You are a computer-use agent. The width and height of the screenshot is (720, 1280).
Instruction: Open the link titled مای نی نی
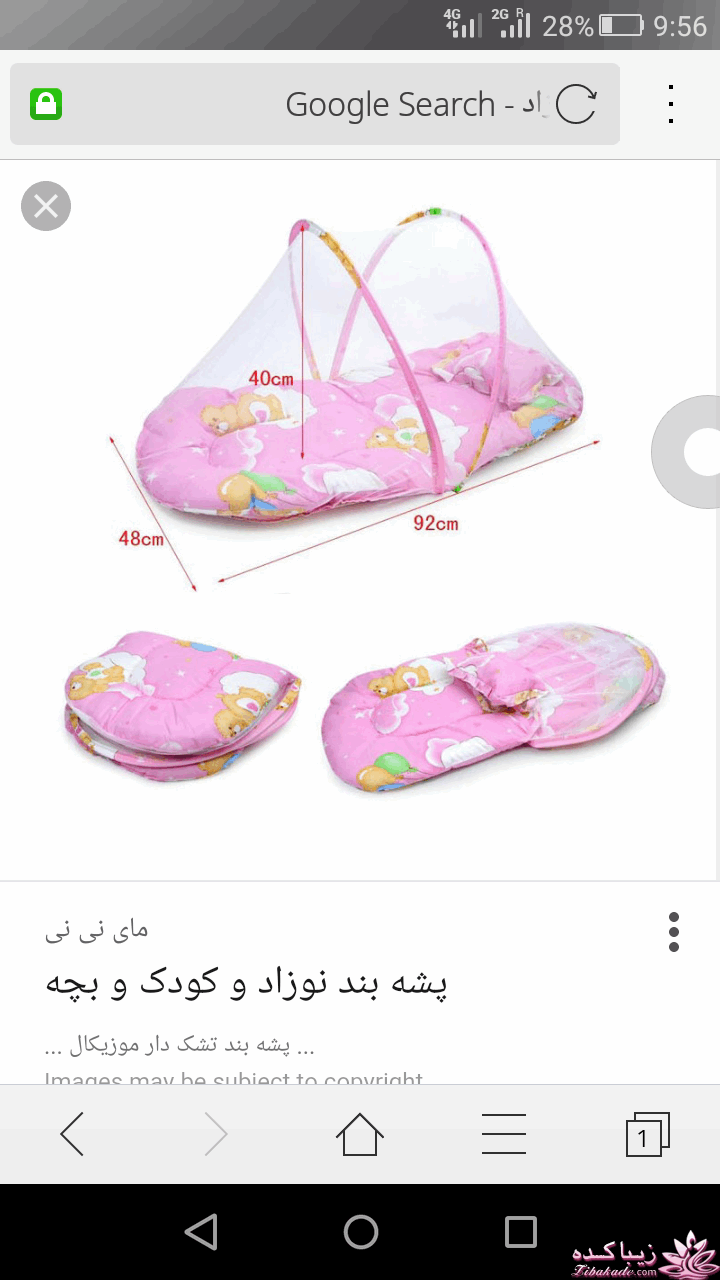tap(98, 929)
